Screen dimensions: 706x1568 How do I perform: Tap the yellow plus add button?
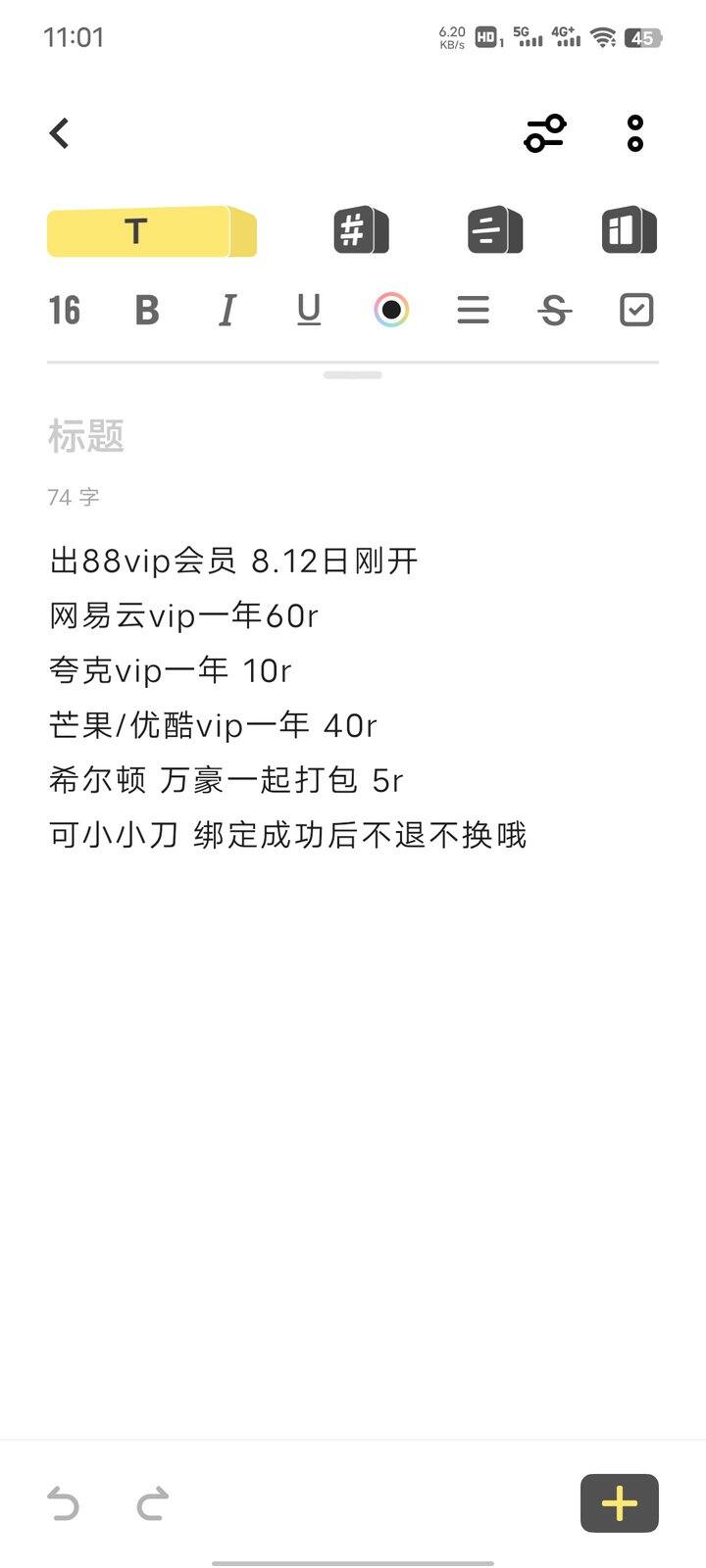tap(620, 1503)
